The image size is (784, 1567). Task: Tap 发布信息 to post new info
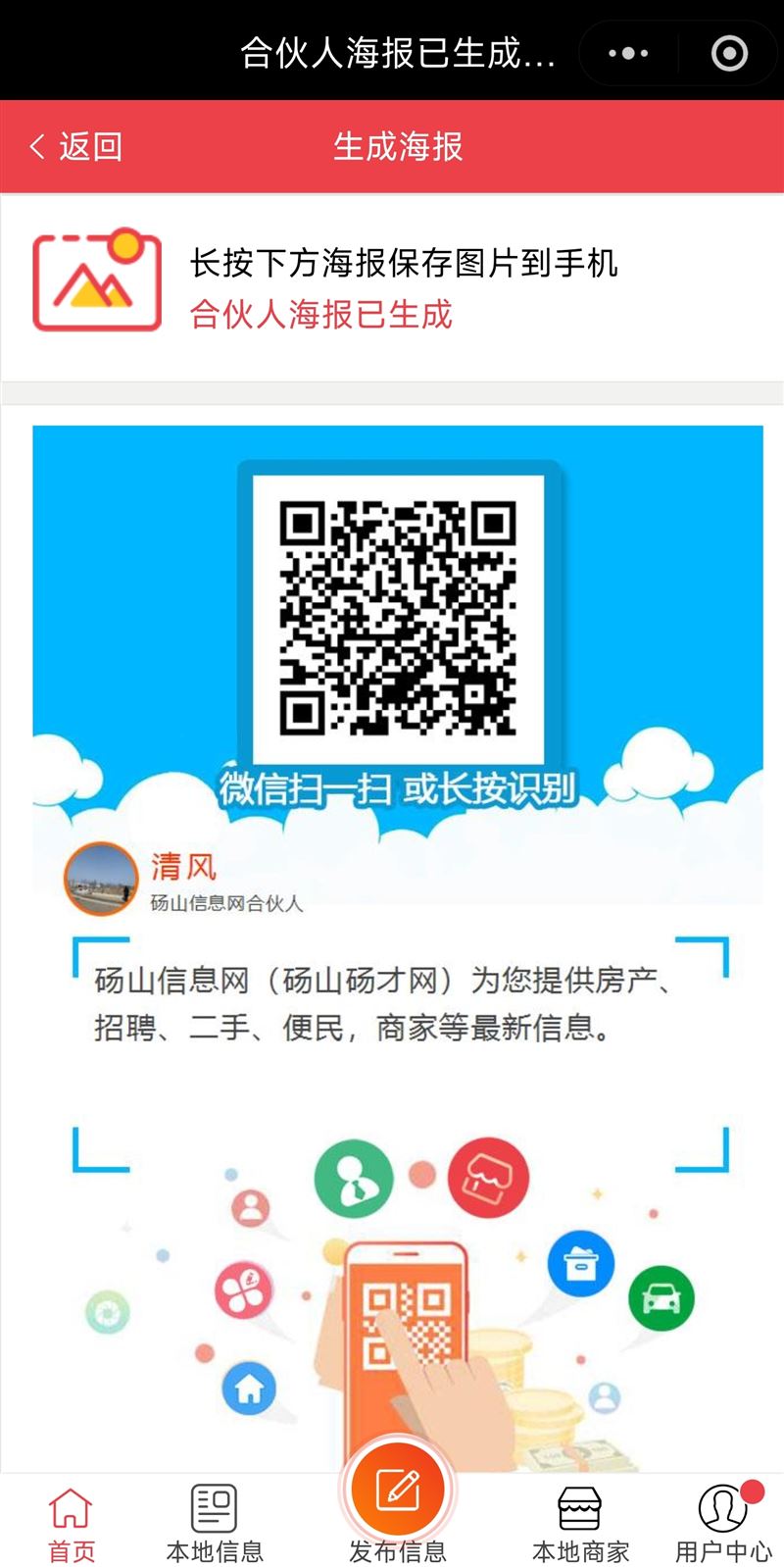click(x=398, y=1500)
